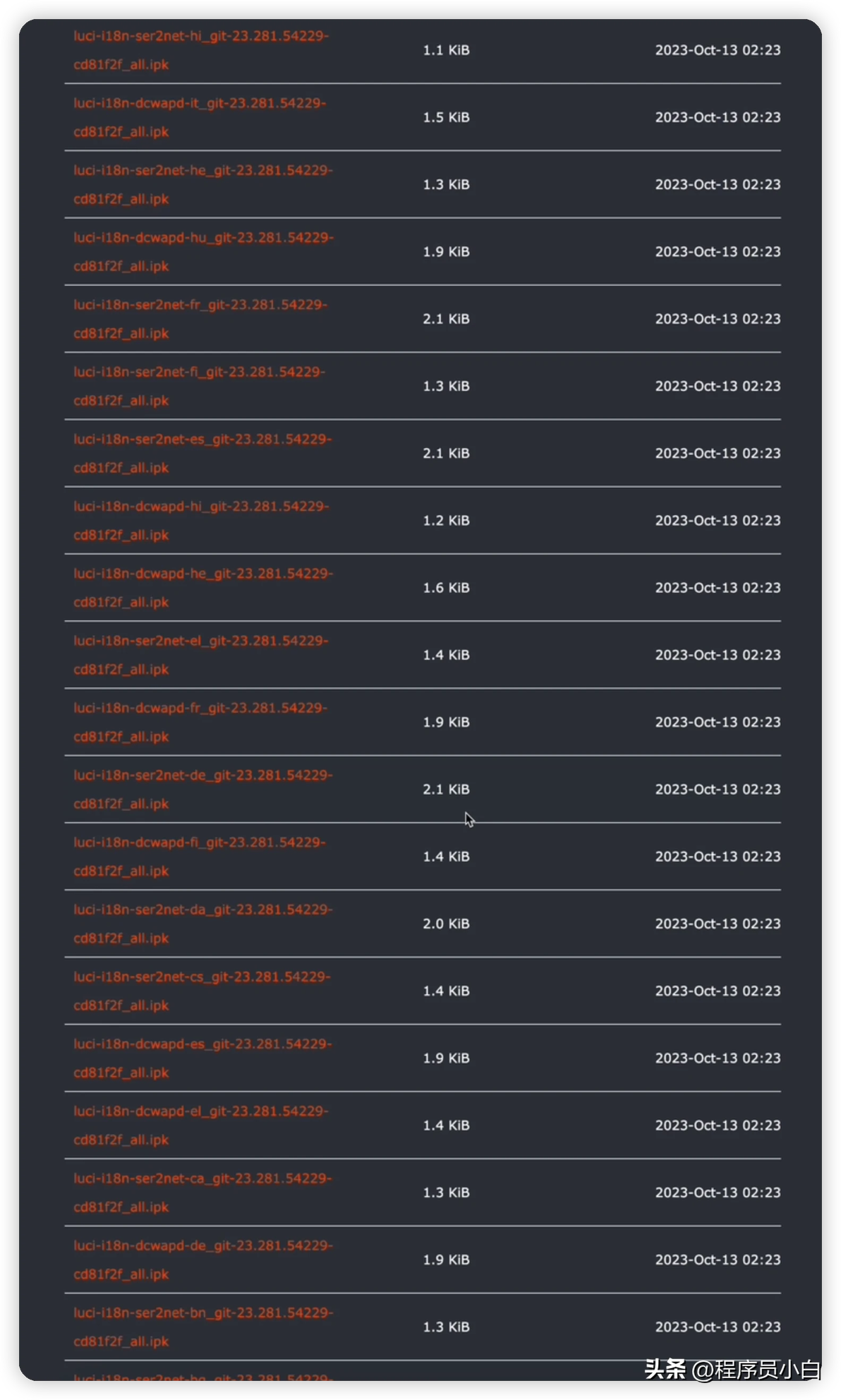841x1400 pixels.
Task: Open the luci-i18n-ser2net-fr ipk link
Action: (x=200, y=306)
